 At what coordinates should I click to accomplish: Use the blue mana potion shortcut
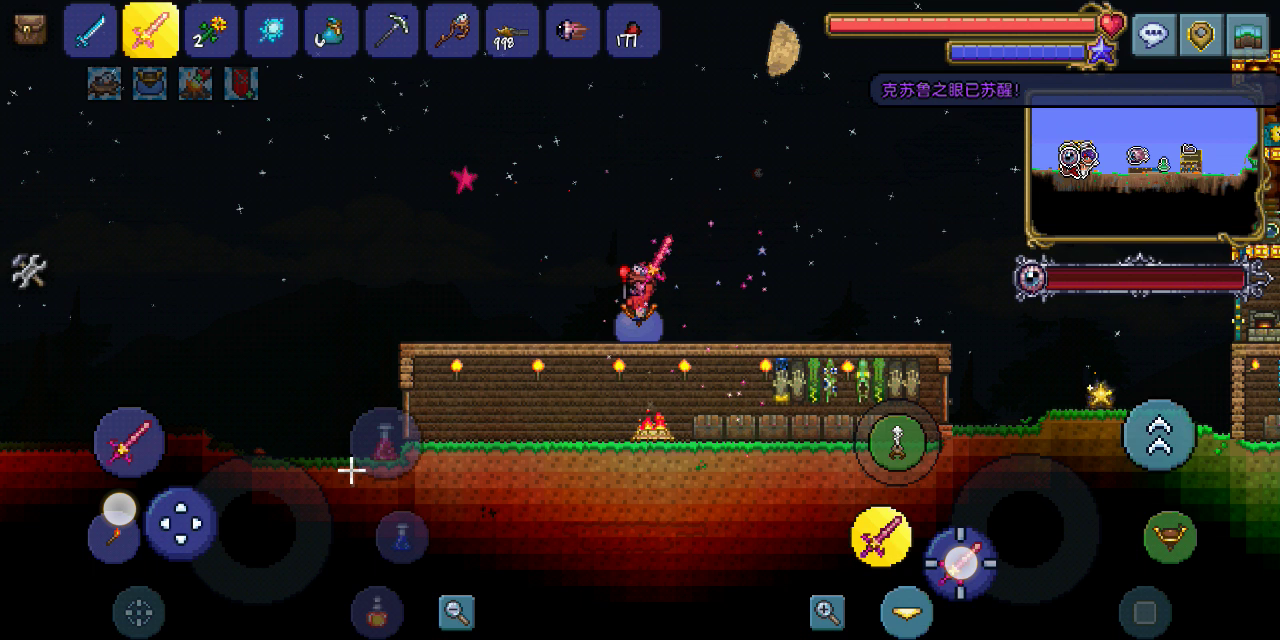click(x=402, y=537)
